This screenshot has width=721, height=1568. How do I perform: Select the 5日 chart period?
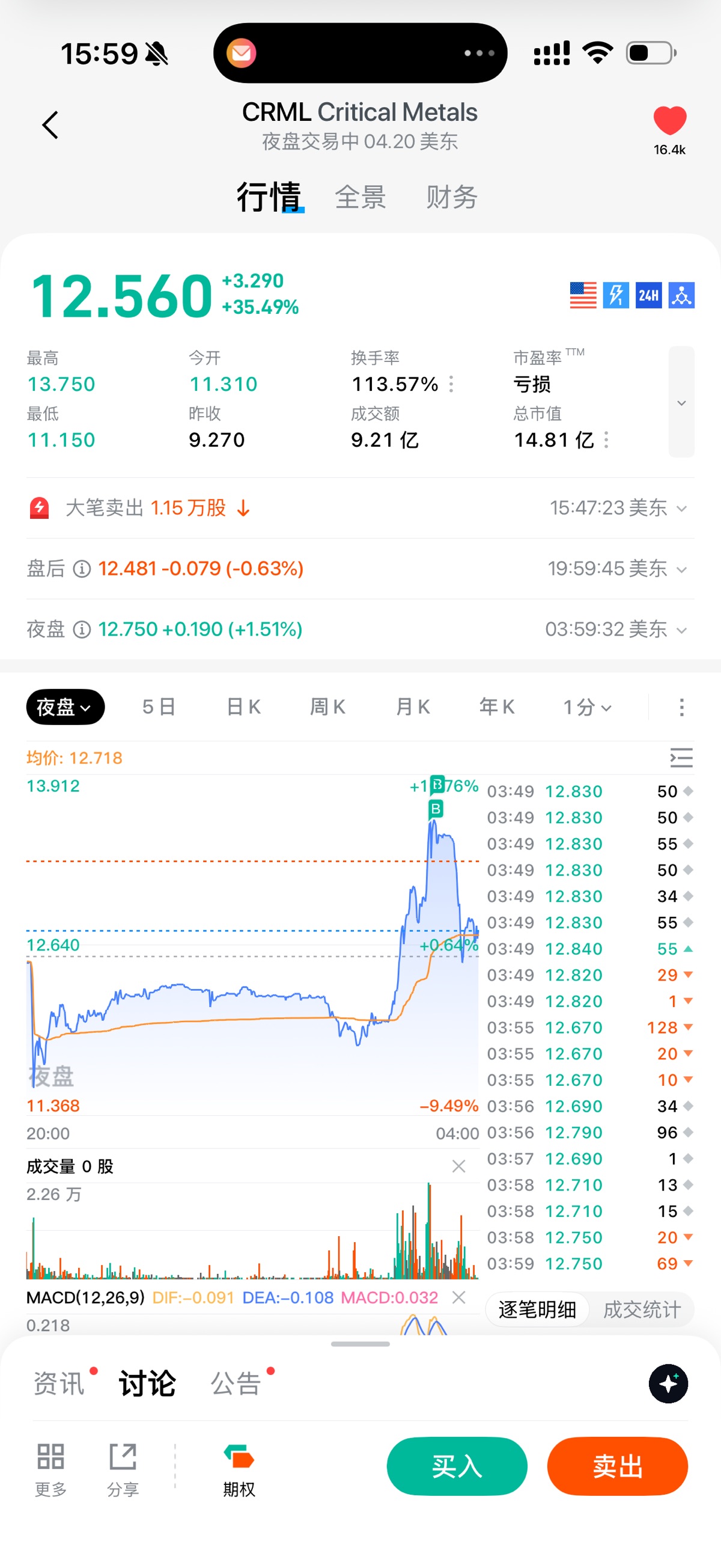click(x=159, y=707)
